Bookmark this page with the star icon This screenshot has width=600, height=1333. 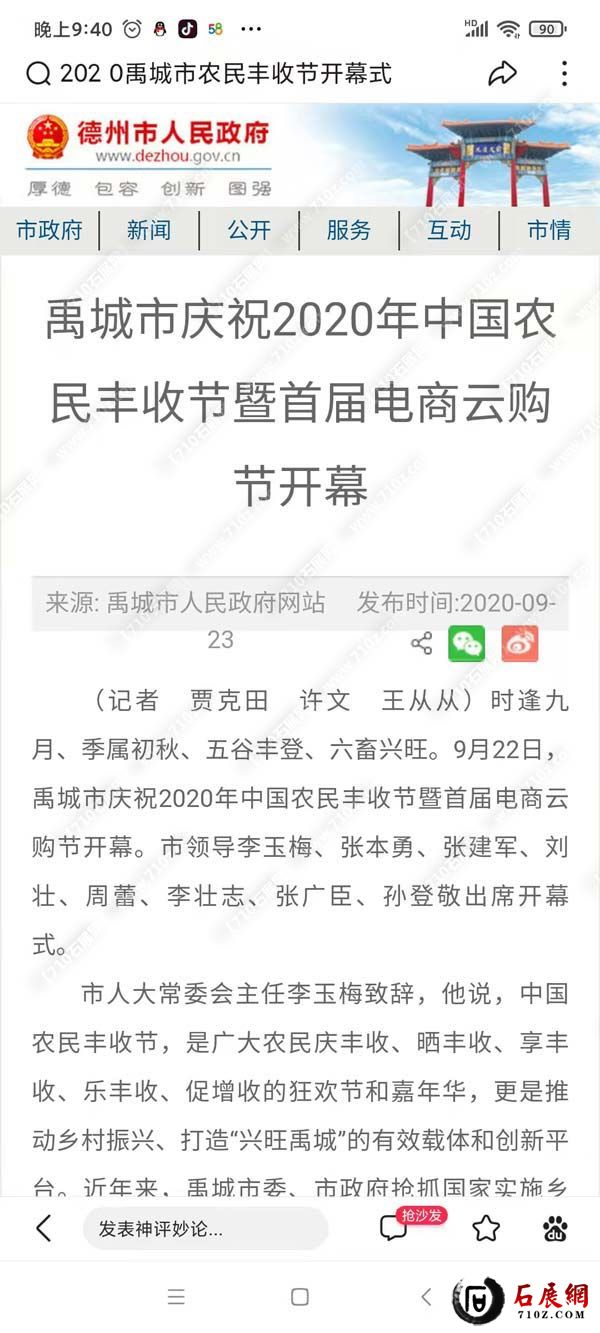pos(486,1228)
